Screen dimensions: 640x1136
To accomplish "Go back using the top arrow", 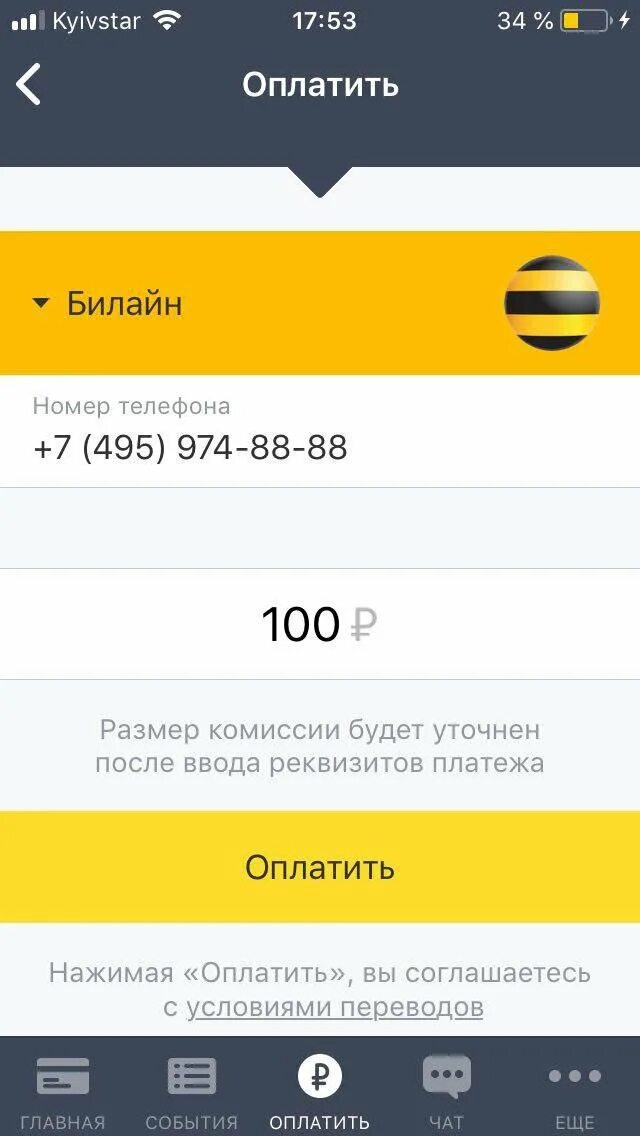I will (x=30, y=85).
